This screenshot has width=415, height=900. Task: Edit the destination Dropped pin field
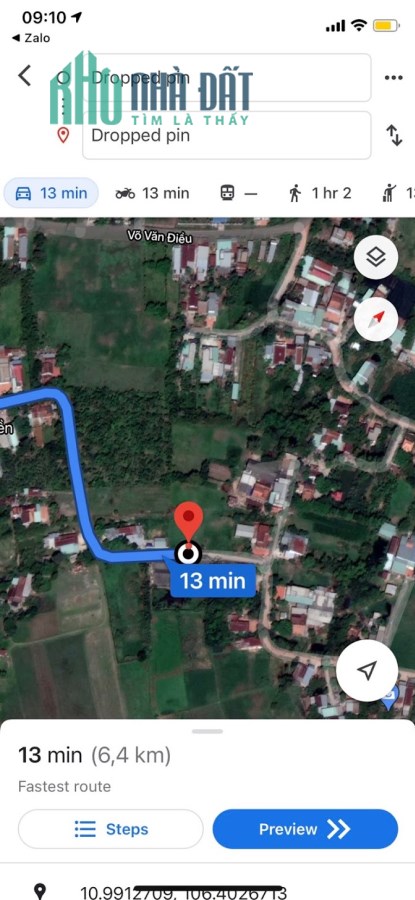tap(227, 135)
